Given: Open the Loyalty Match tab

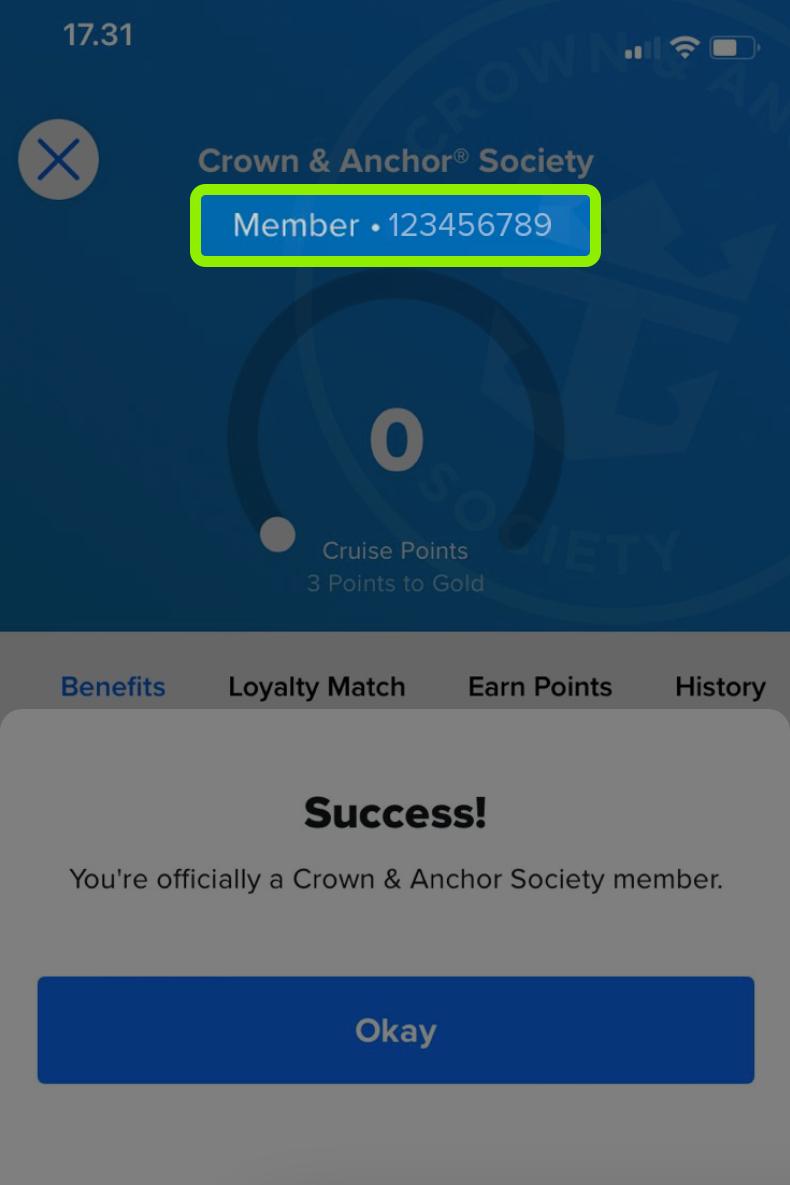Looking at the screenshot, I should tap(316, 687).
